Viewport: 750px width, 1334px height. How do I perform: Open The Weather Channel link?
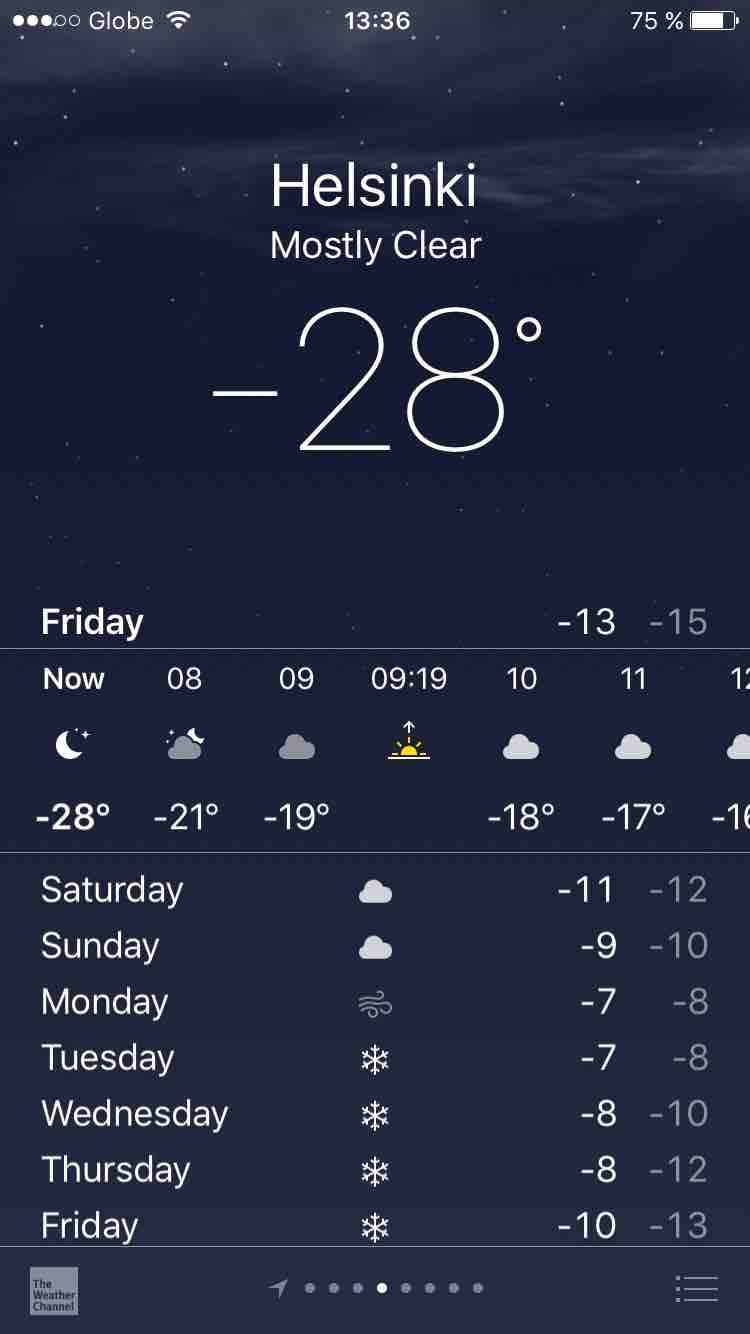54,1290
